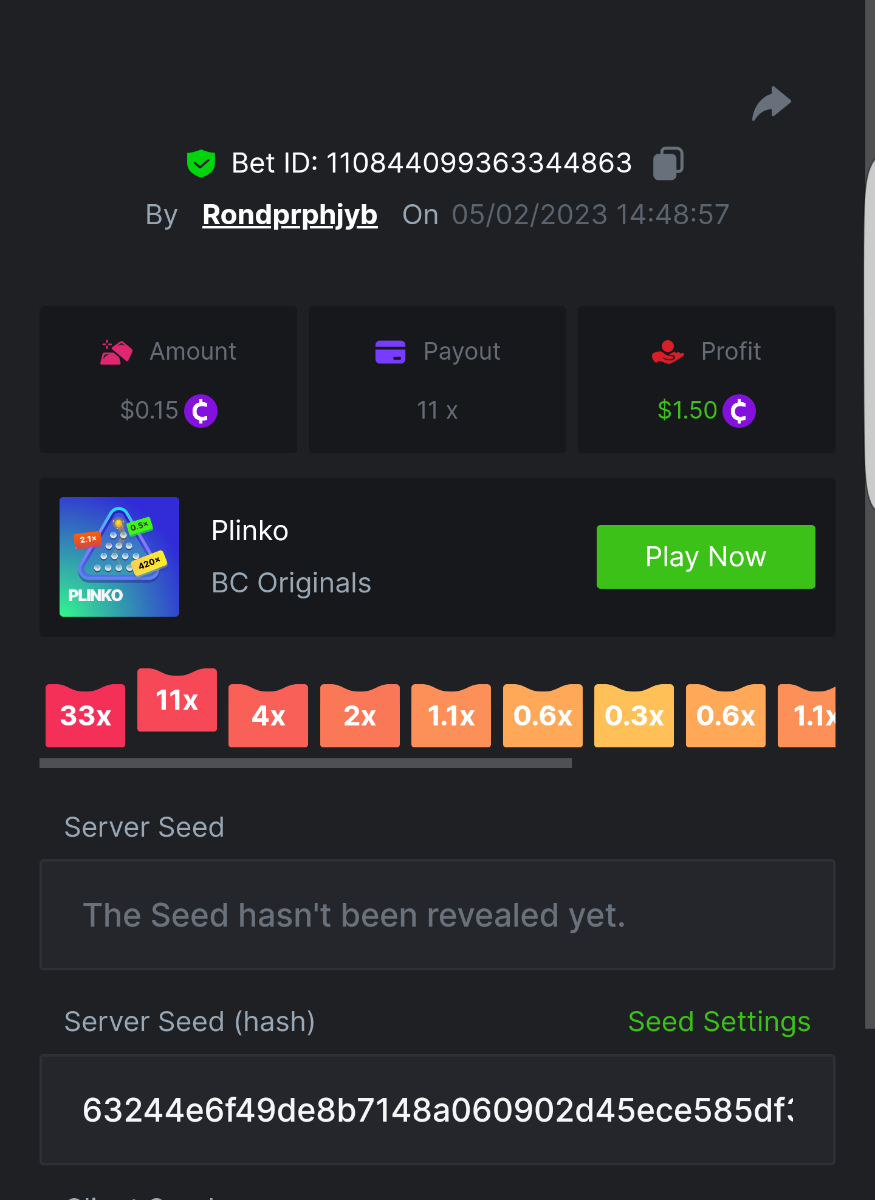Open Rondprphjyb's profile
Screen dimensions: 875x1200
point(290,214)
